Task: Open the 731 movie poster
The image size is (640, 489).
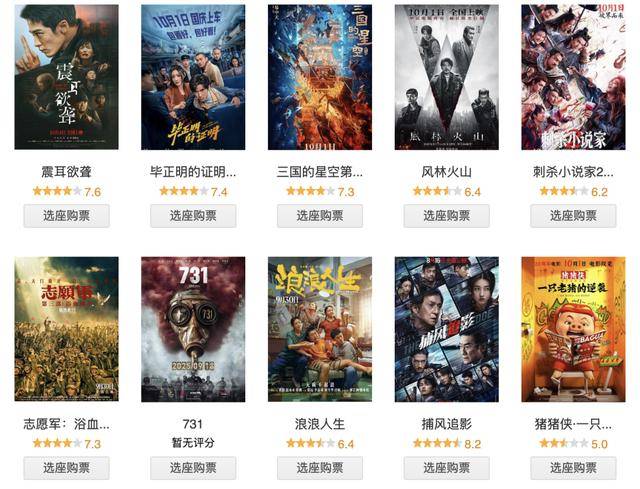Action: pyautogui.click(x=193, y=329)
